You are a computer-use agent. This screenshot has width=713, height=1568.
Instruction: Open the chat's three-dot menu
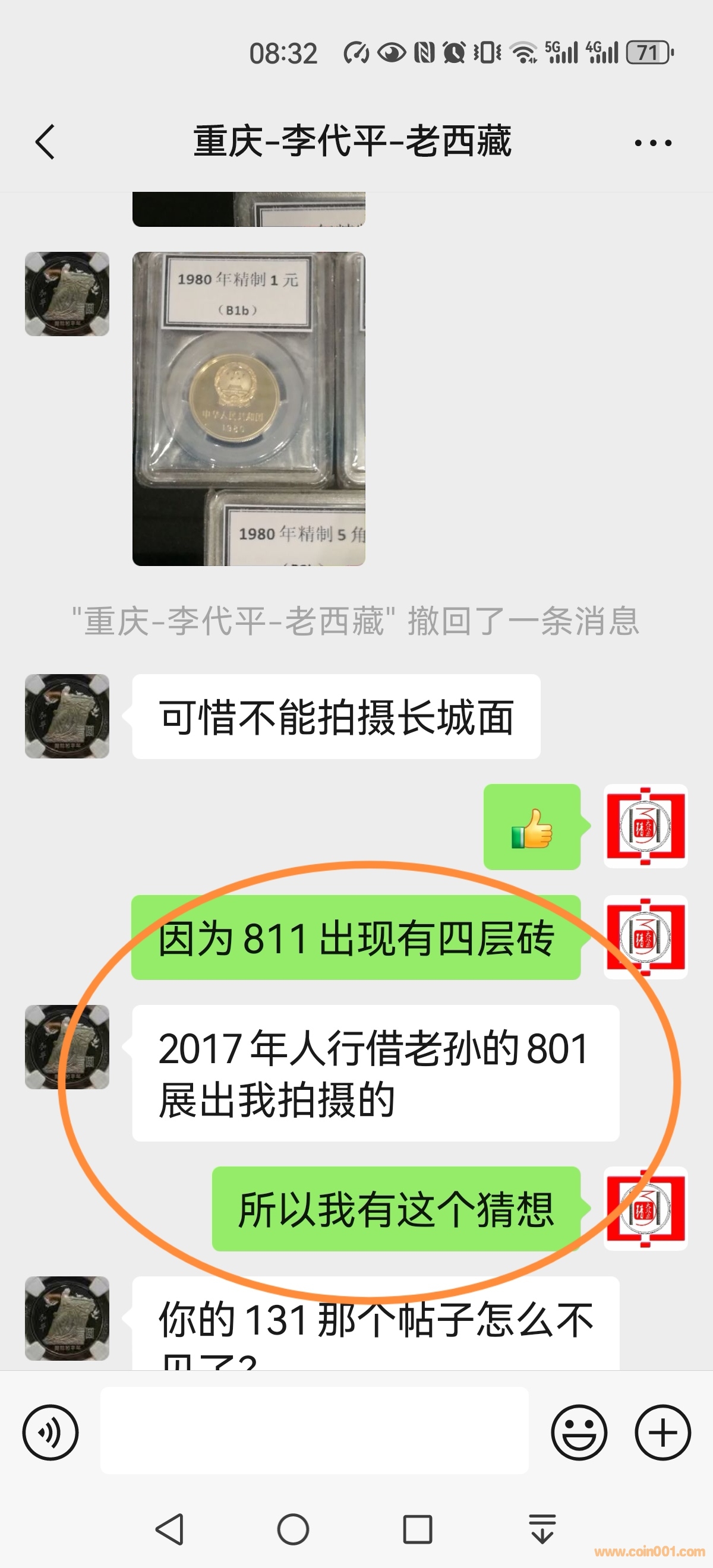pyautogui.click(x=652, y=143)
